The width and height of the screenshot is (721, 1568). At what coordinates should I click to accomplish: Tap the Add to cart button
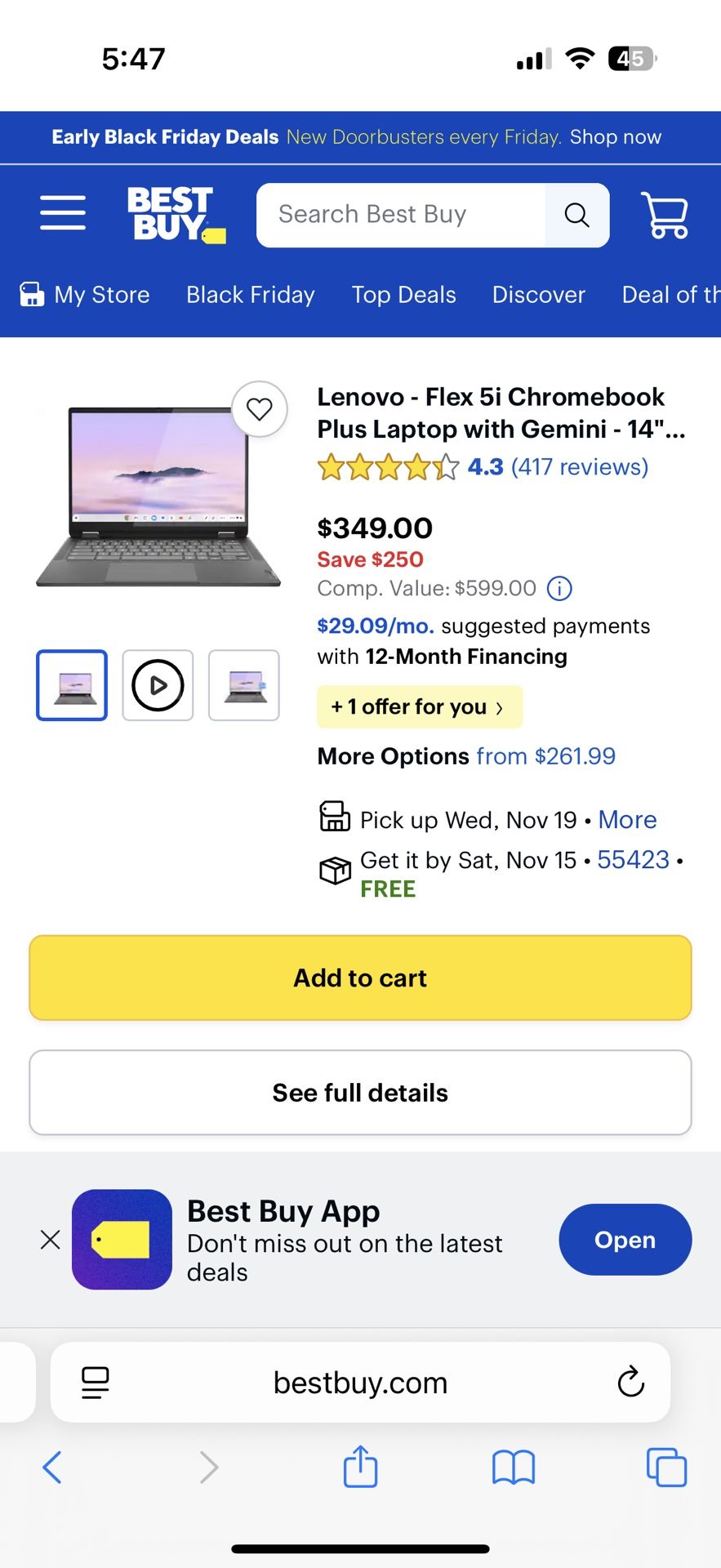[360, 978]
